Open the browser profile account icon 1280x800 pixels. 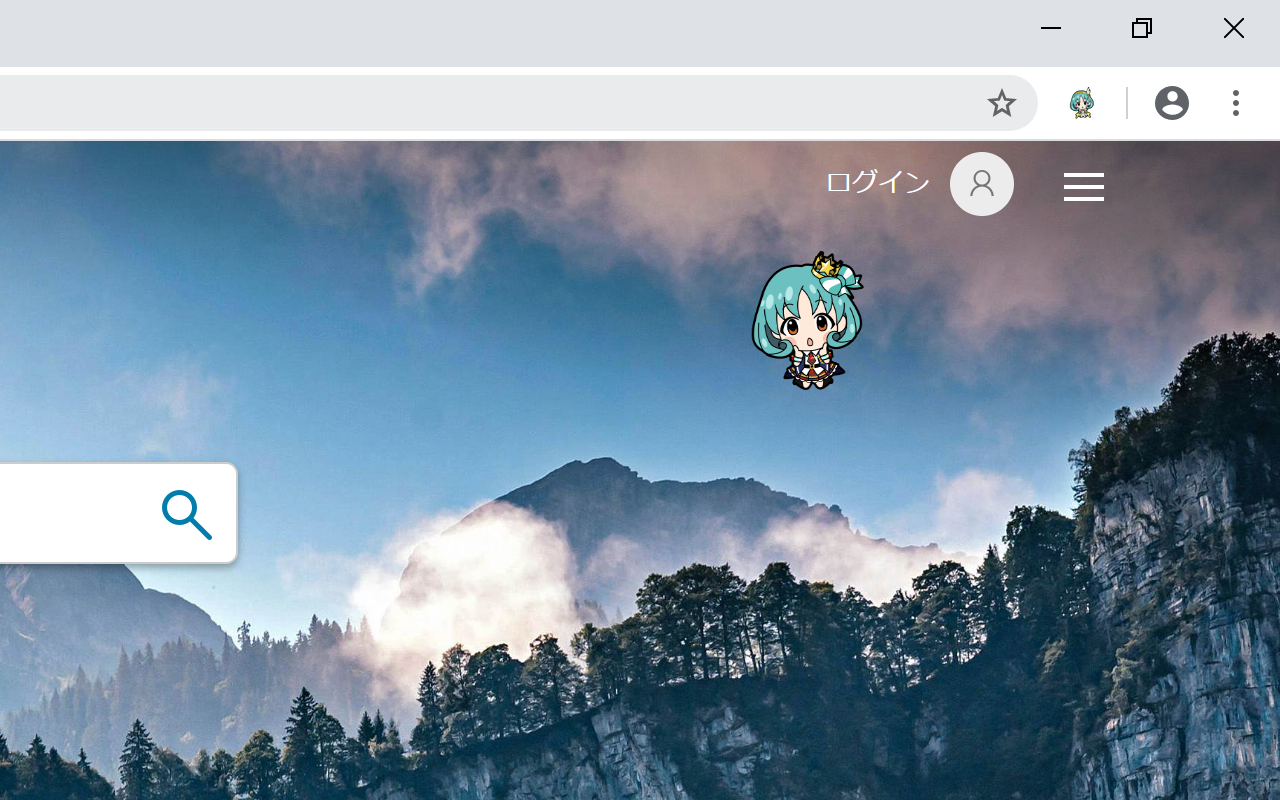point(1171,103)
